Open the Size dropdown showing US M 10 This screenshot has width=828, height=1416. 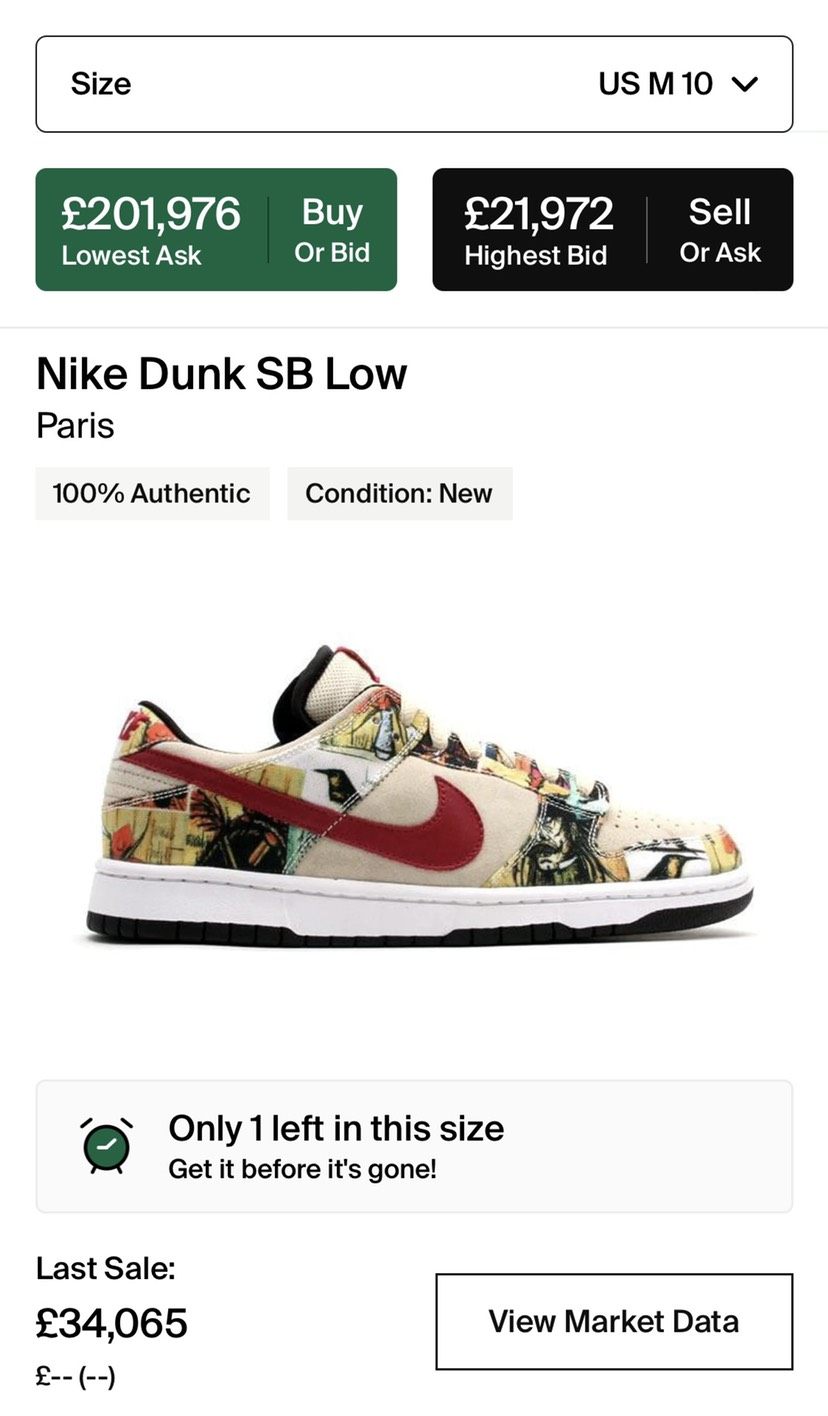point(414,84)
